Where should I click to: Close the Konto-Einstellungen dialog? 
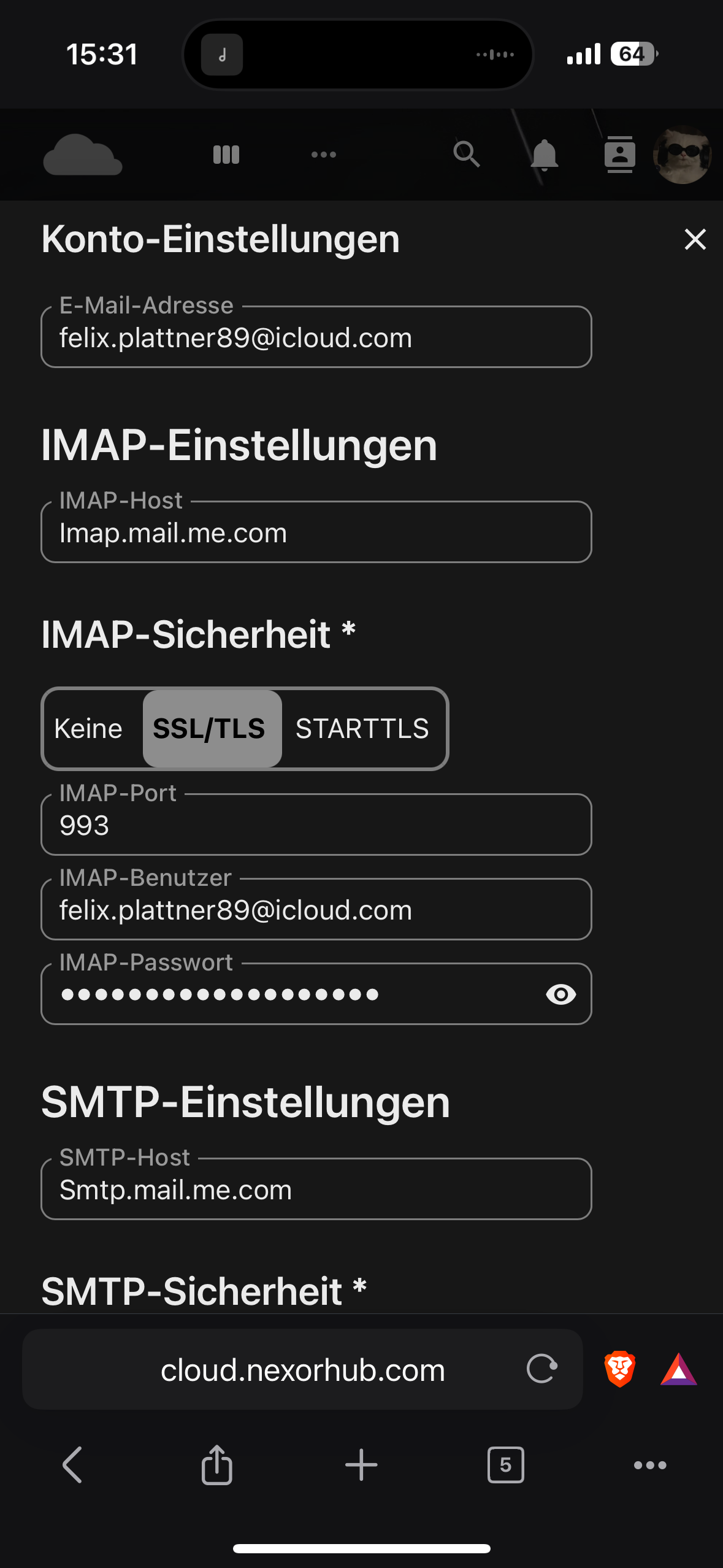pos(695,239)
